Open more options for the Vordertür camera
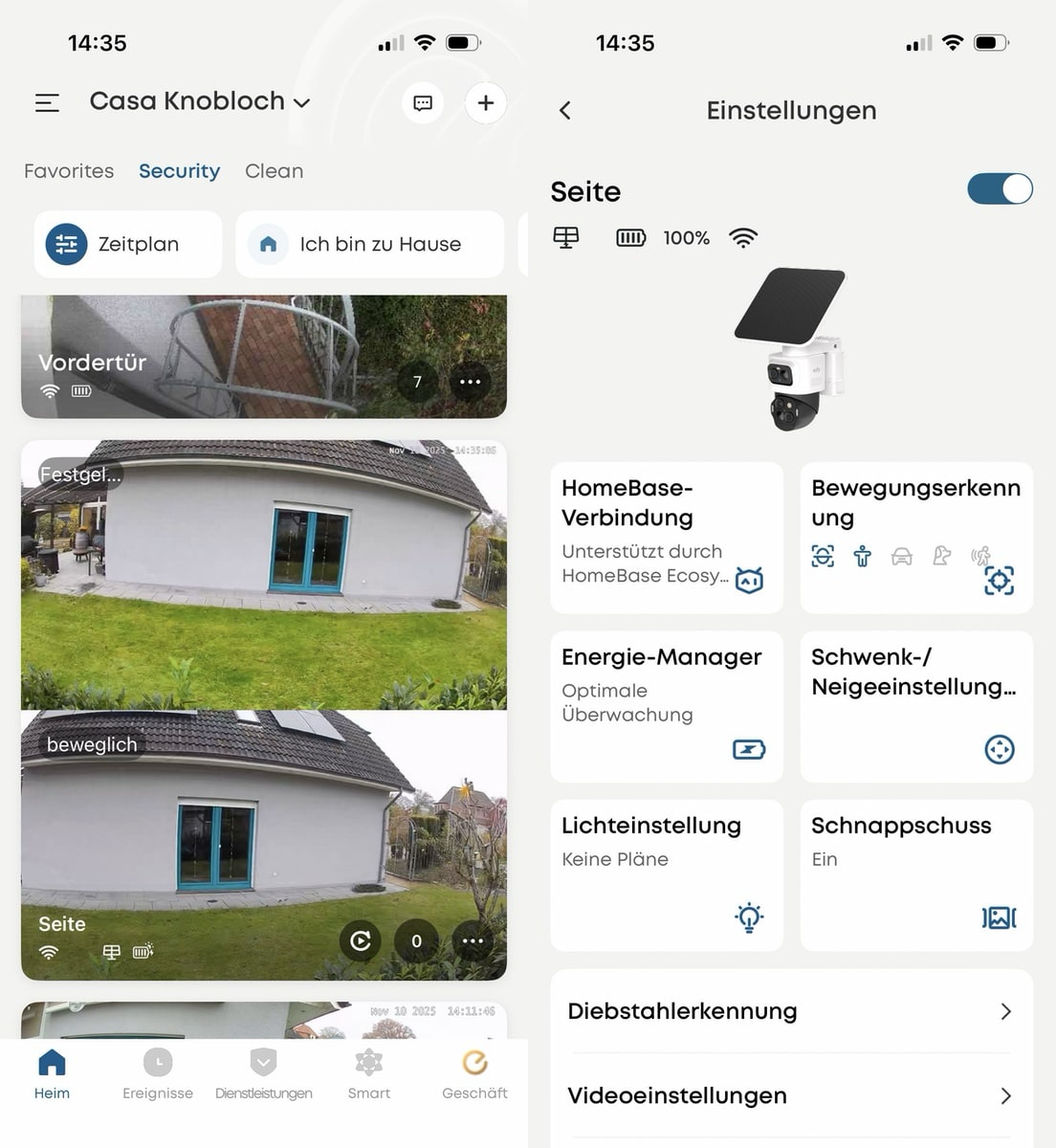This screenshot has width=1056, height=1148. tap(470, 382)
